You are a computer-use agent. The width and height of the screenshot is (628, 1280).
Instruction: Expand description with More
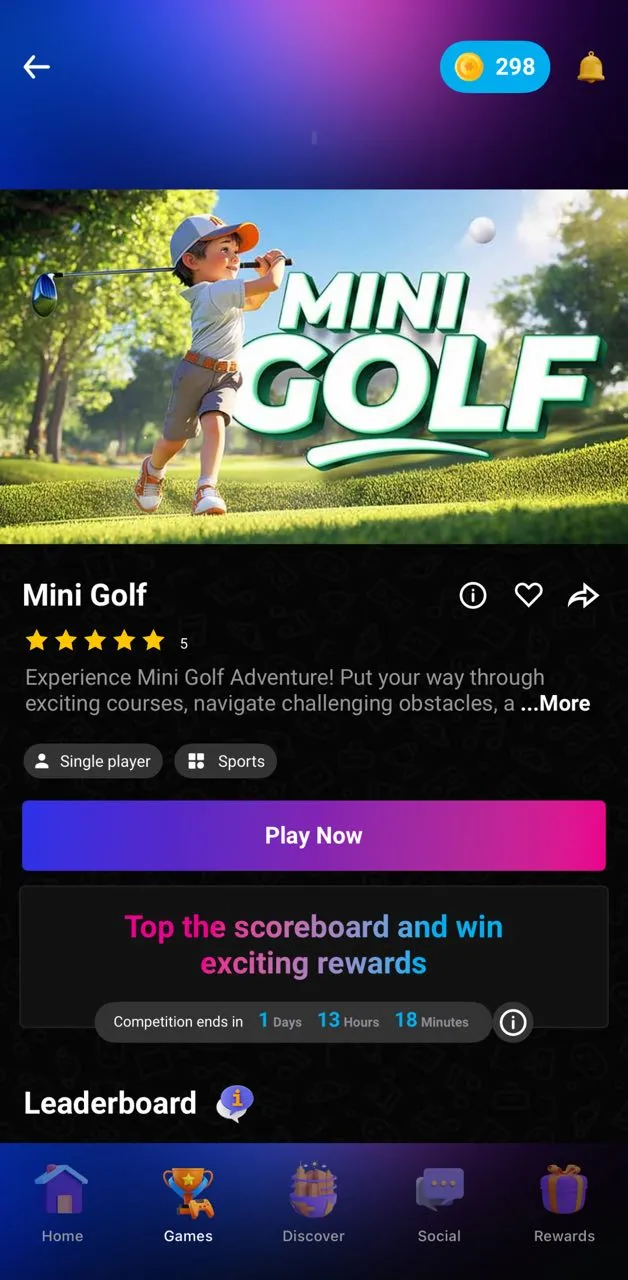click(556, 703)
